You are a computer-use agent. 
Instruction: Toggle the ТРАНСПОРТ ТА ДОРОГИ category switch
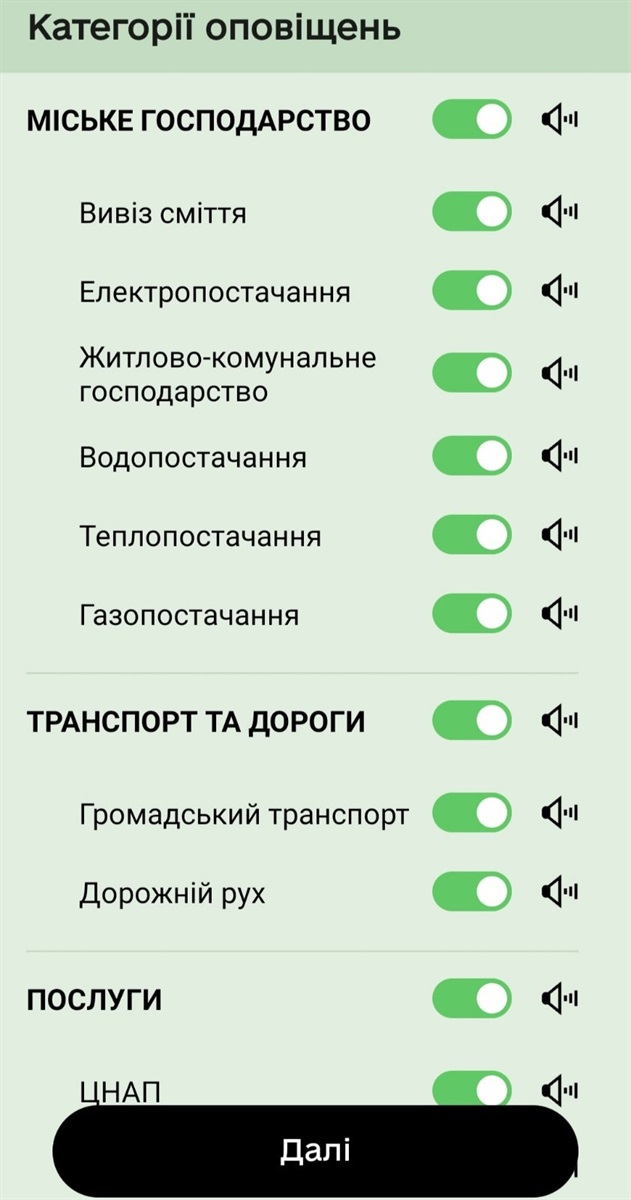click(x=472, y=720)
